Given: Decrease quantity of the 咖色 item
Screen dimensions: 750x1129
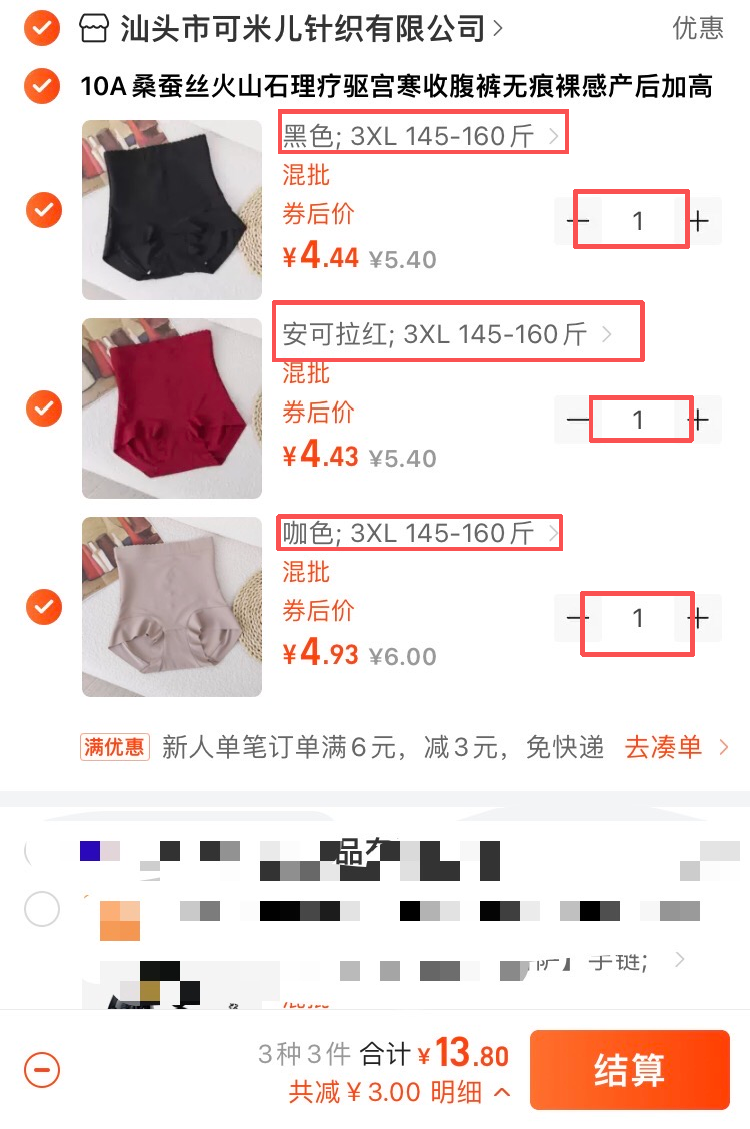Looking at the screenshot, I should 578,619.
